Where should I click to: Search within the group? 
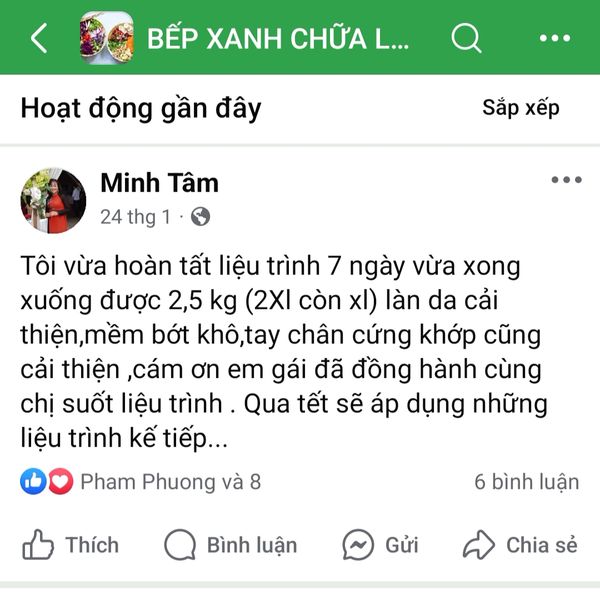coord(466,39)
